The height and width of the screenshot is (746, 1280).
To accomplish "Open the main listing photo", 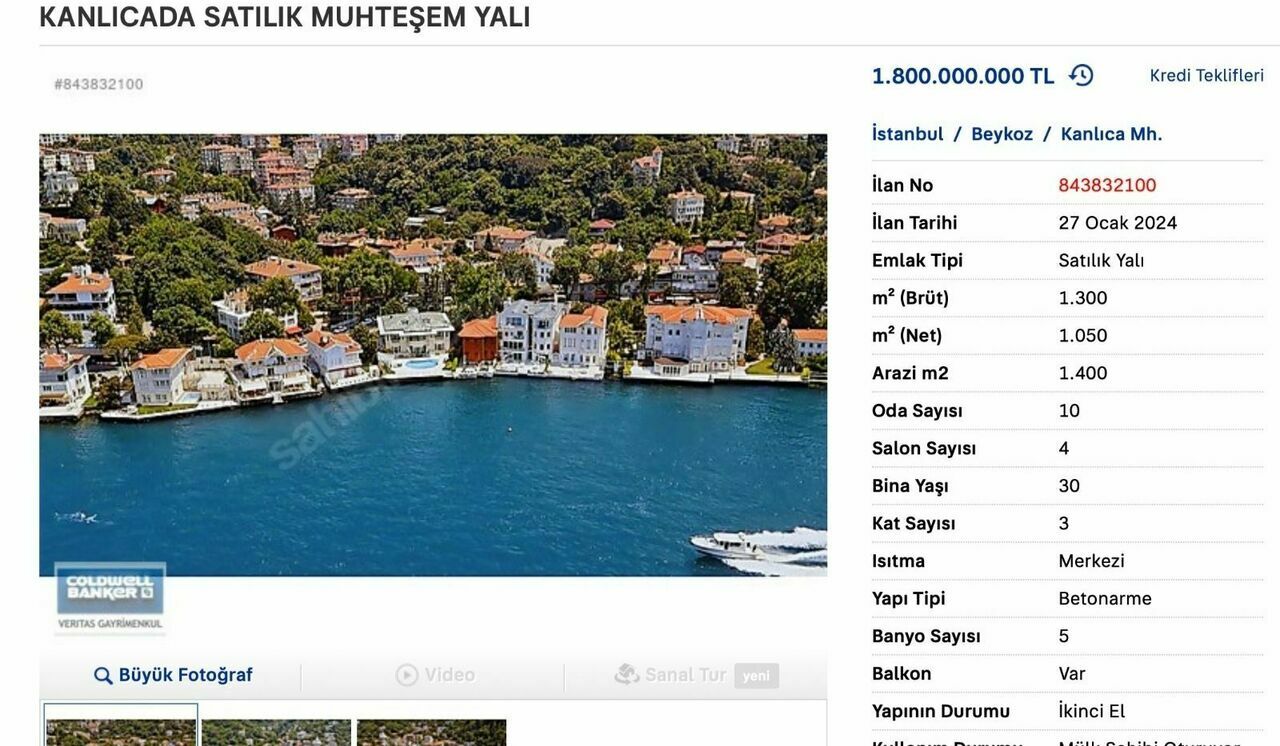I will point(433,355).
